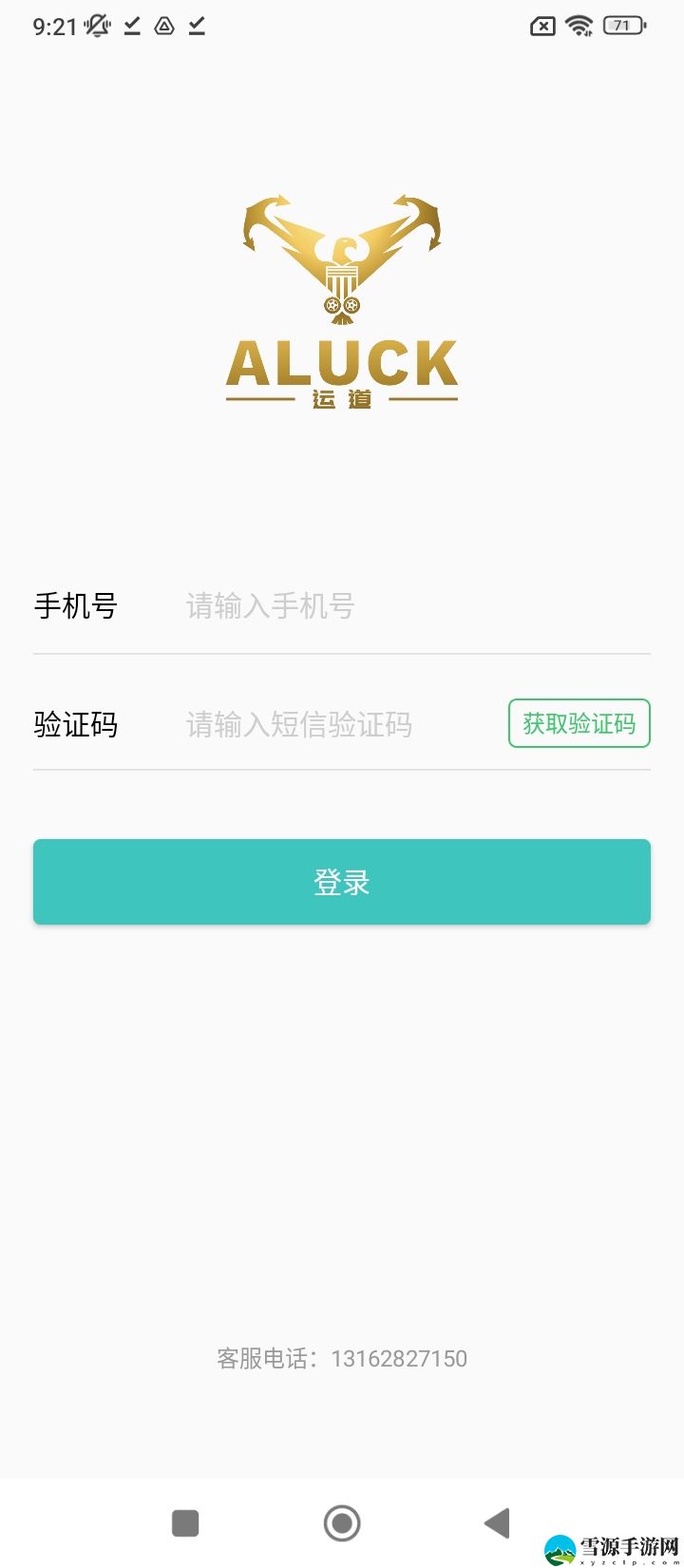Tap the 登录 login button
The width and height of the screenshot is (684, 1568).
point(342,882)
